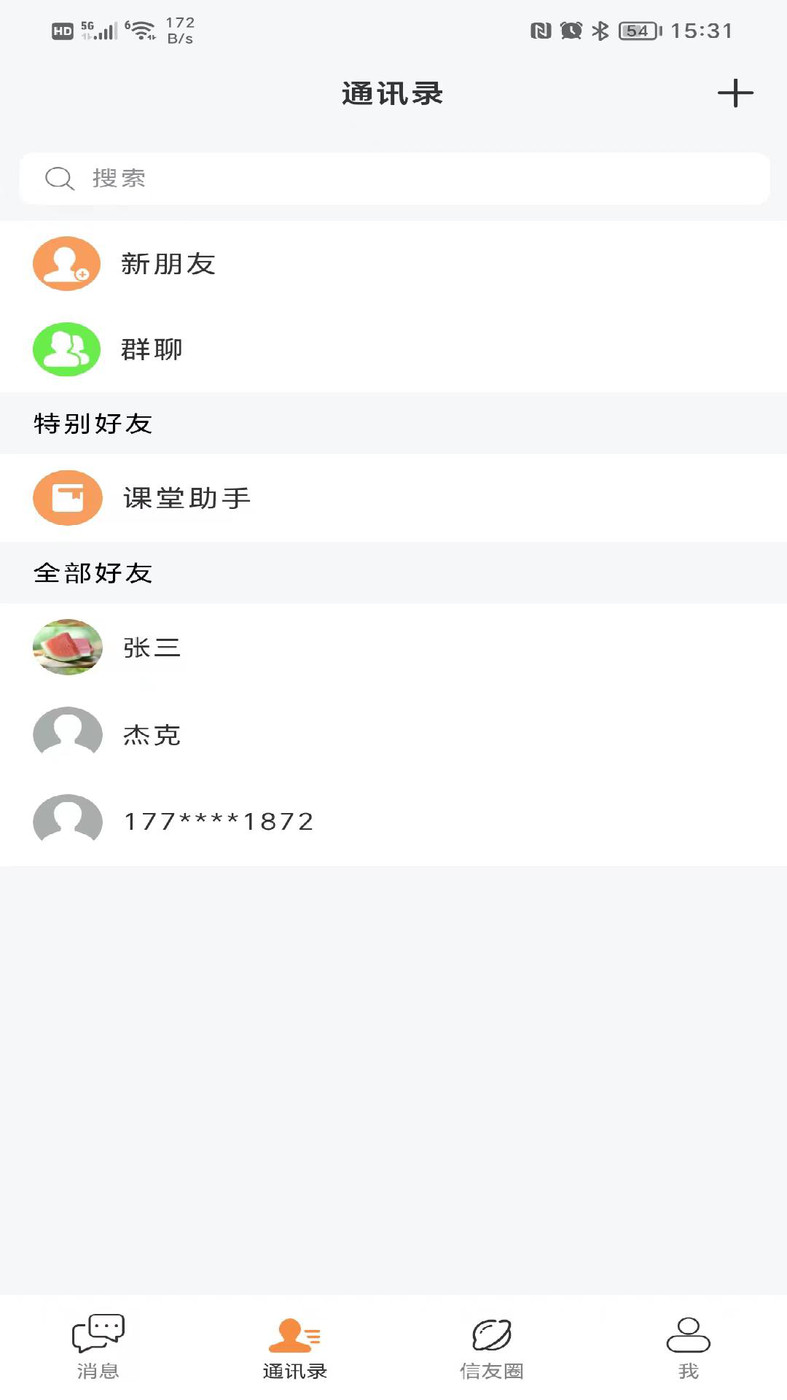This screenshot has height=1400, width=787.
Task: Open the 我 (Me) profile icon
Action: (687, 1333)
